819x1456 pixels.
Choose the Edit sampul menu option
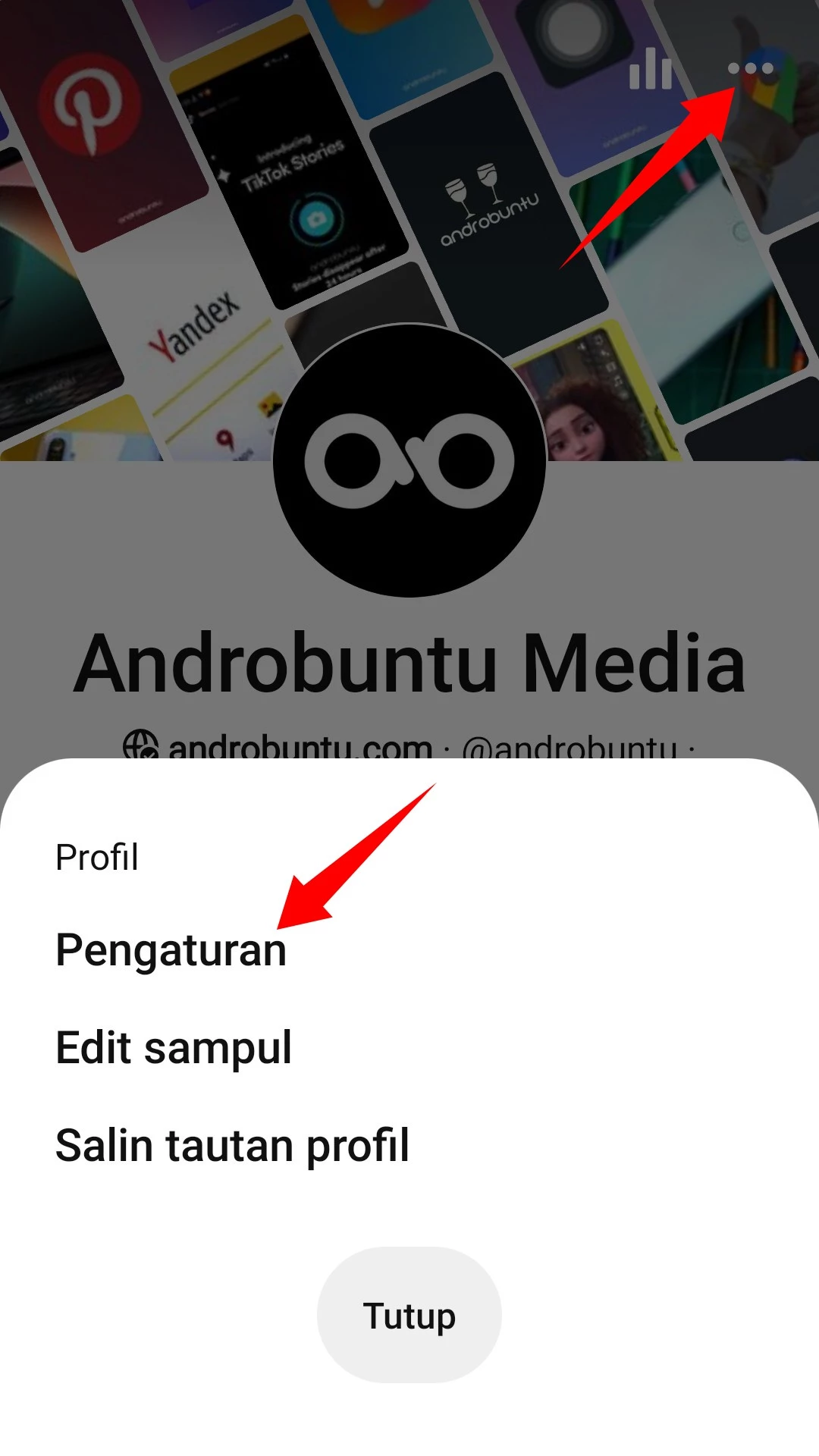[x=174, y=1046]
